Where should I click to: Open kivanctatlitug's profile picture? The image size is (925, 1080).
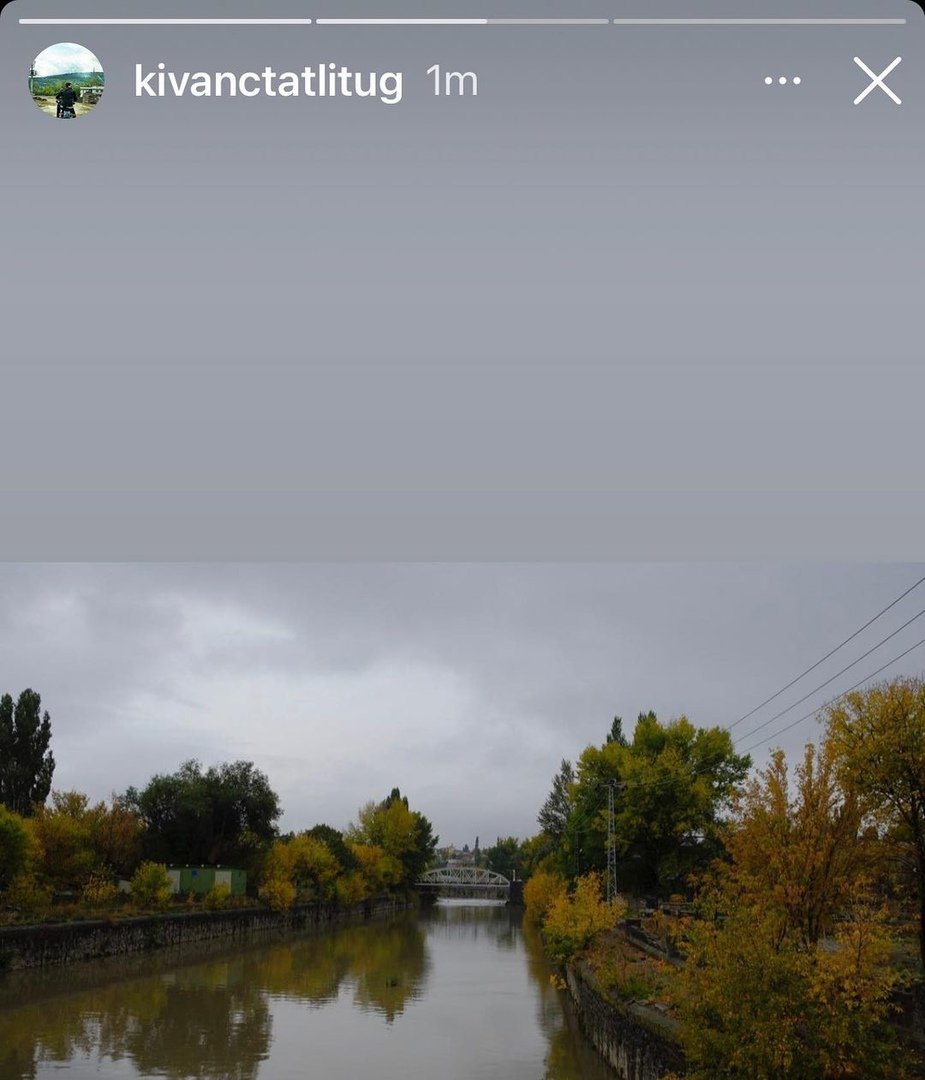click(x=66, y=81)
